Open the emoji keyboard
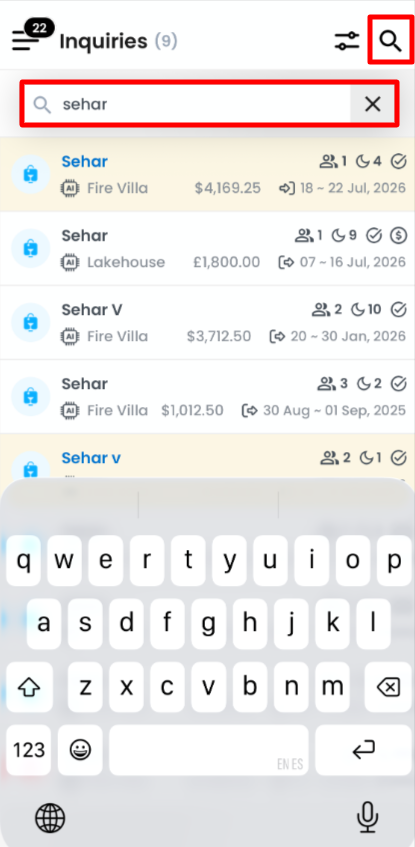 [x=81, y=750]
